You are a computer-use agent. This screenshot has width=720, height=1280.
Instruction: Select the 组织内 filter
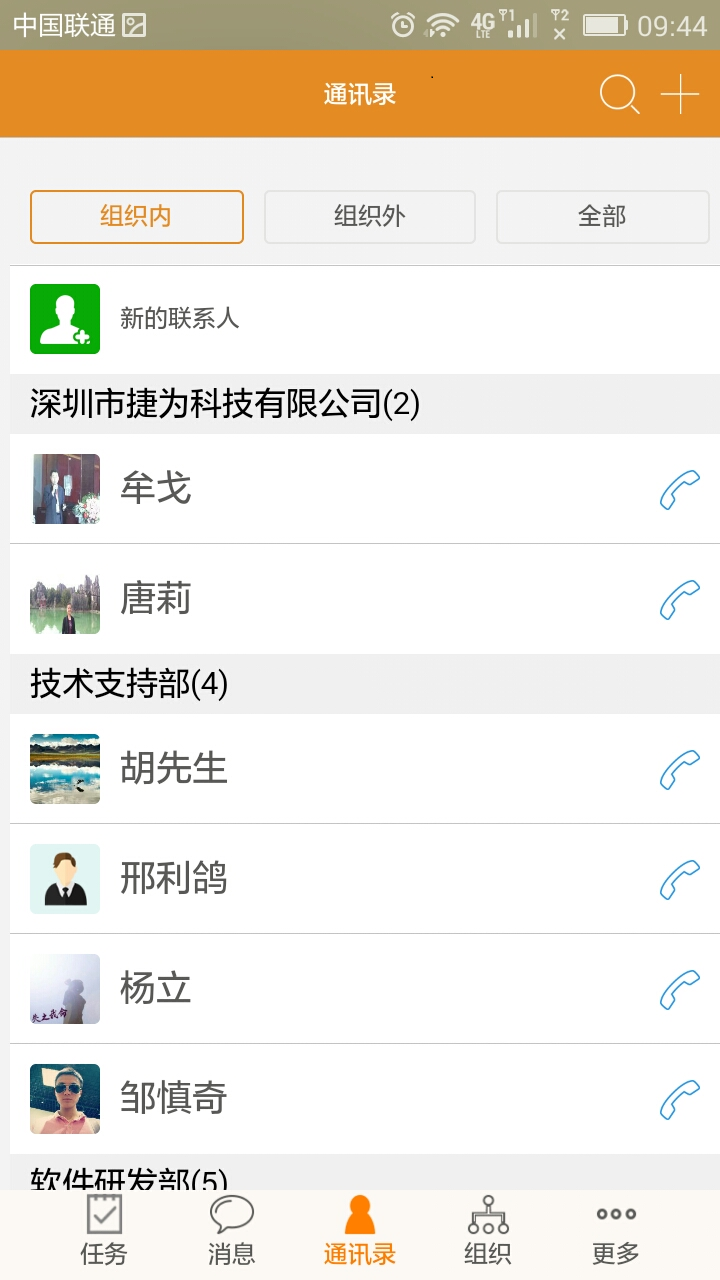137,217
